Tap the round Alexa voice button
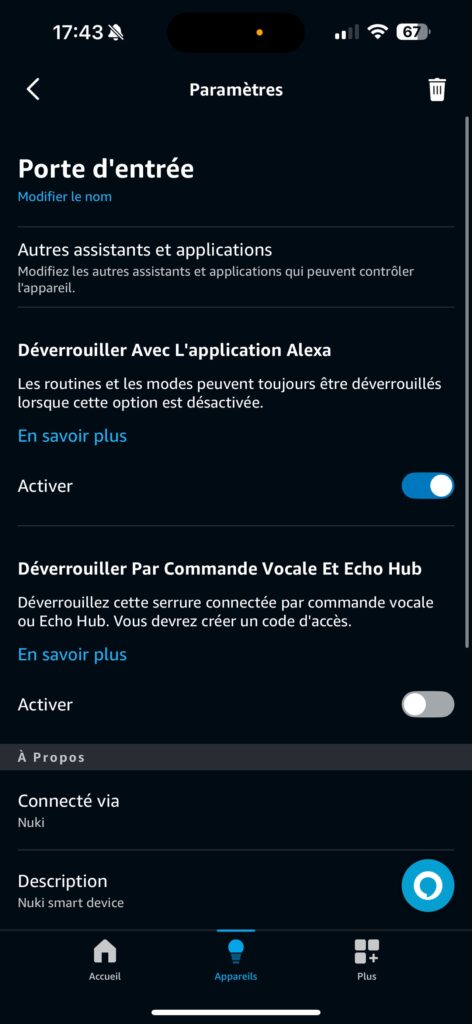This screenshot has height=1024, width=472. [x=428, y=886]
